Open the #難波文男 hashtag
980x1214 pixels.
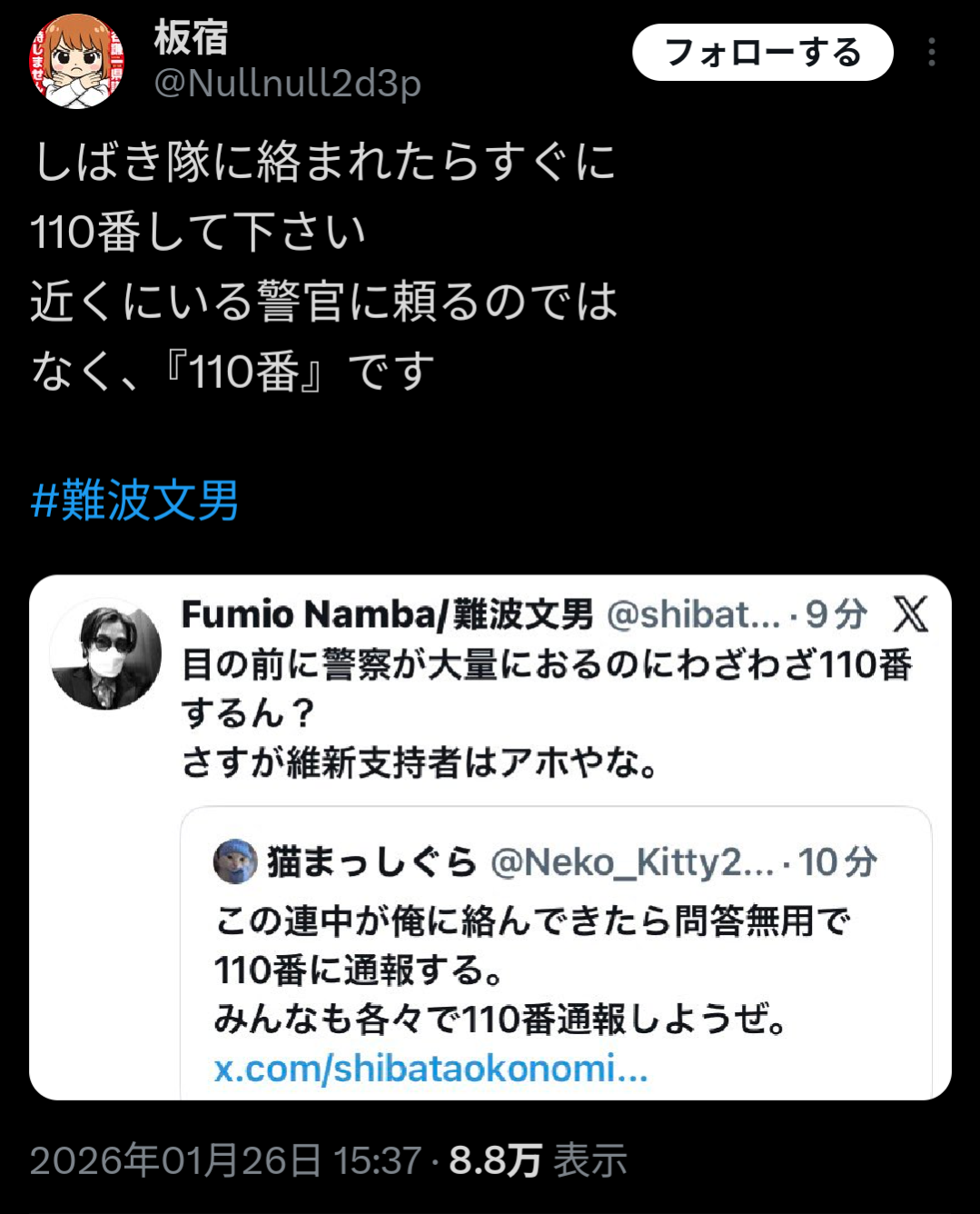134,501
